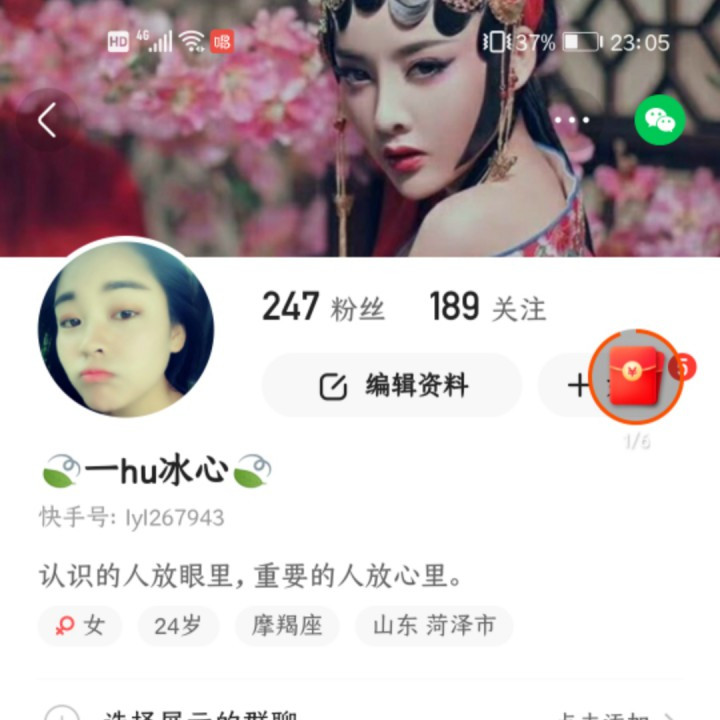Open the three-dot overflow menu
Viewport: 720px width, 720px height.
coord(572,120)
